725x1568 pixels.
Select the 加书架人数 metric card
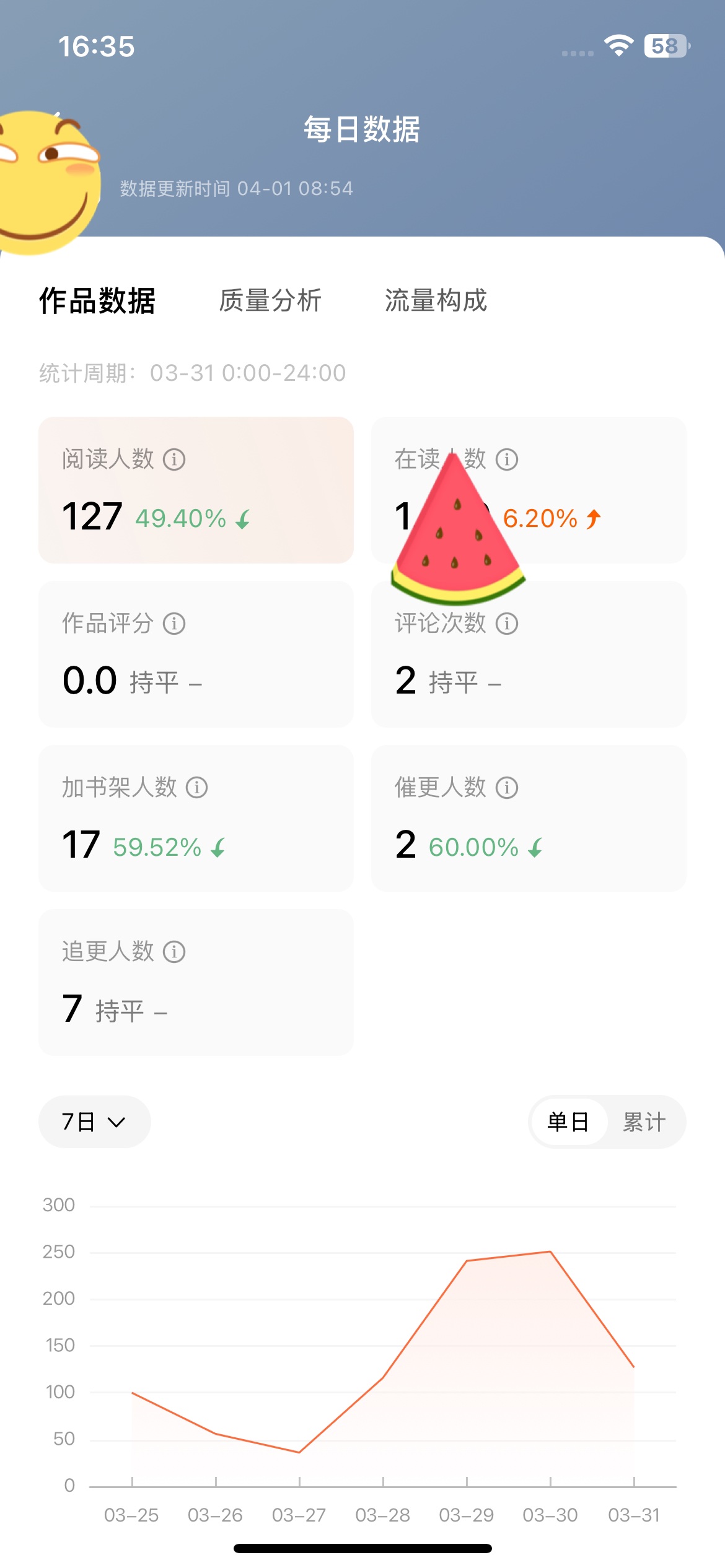(196, 818)
